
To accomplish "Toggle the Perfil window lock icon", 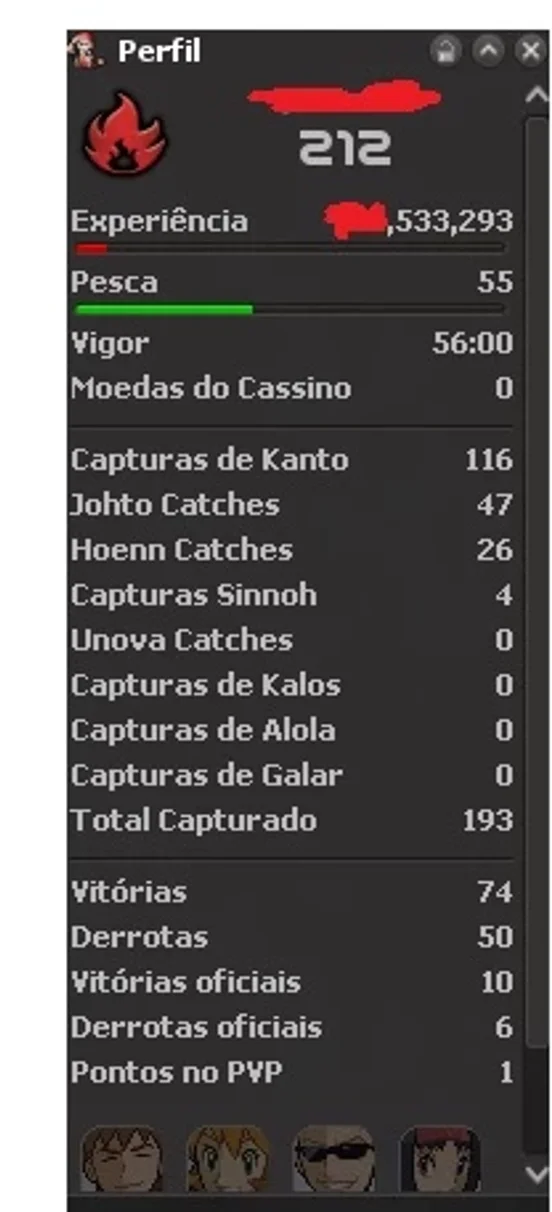I will tap(446, 52).
